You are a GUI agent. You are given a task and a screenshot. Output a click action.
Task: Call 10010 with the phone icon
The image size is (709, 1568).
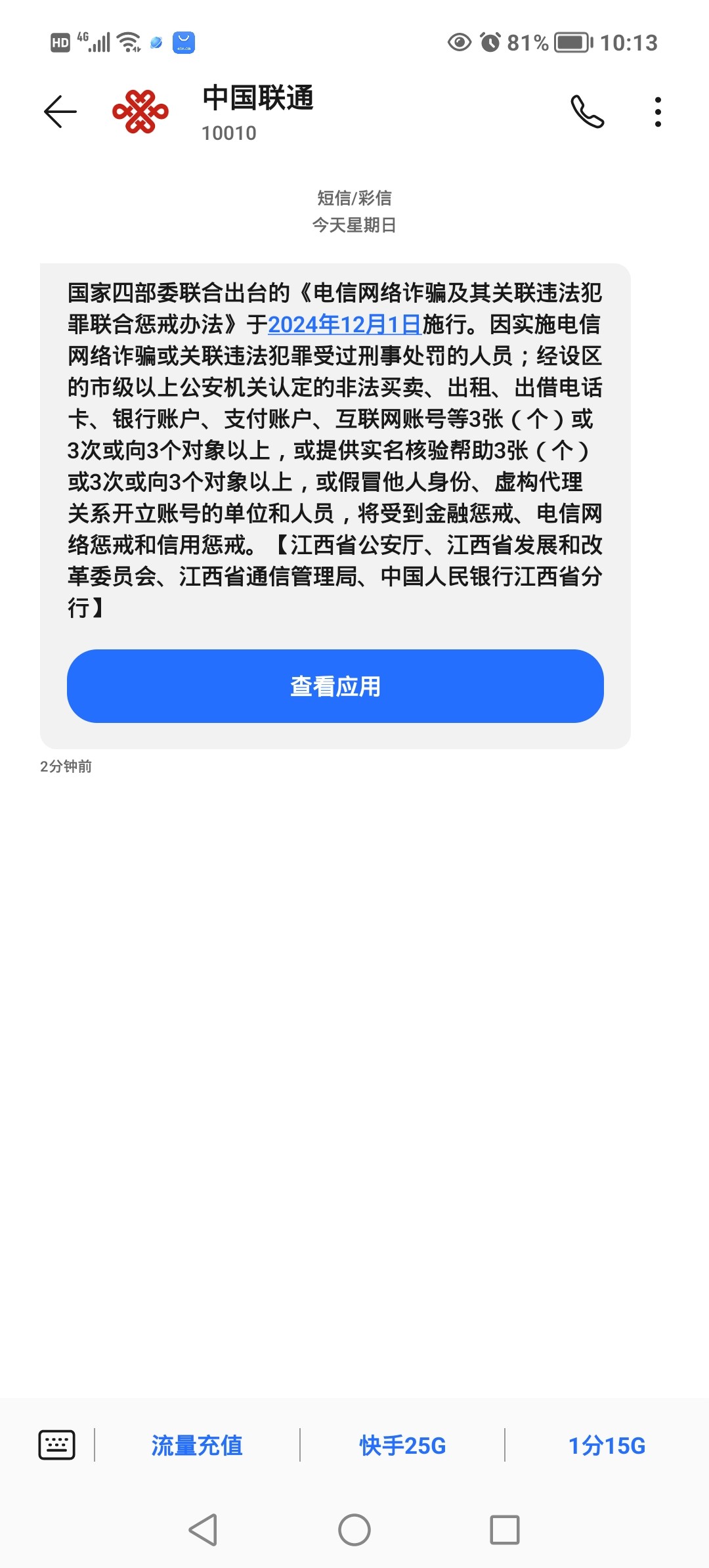[x=587, y=112]
